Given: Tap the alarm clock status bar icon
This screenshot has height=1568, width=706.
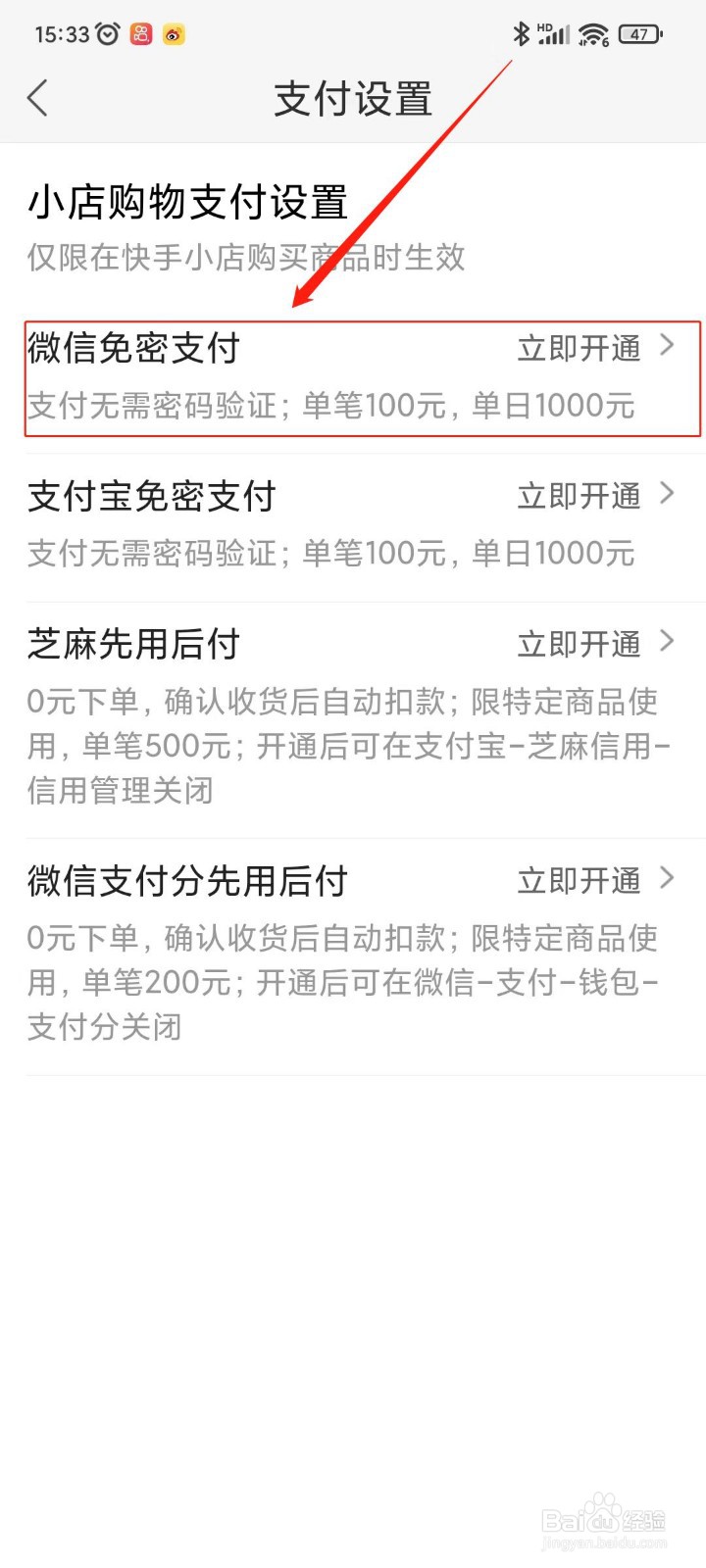Looking at the screenshot, I should tap(106, 32).
